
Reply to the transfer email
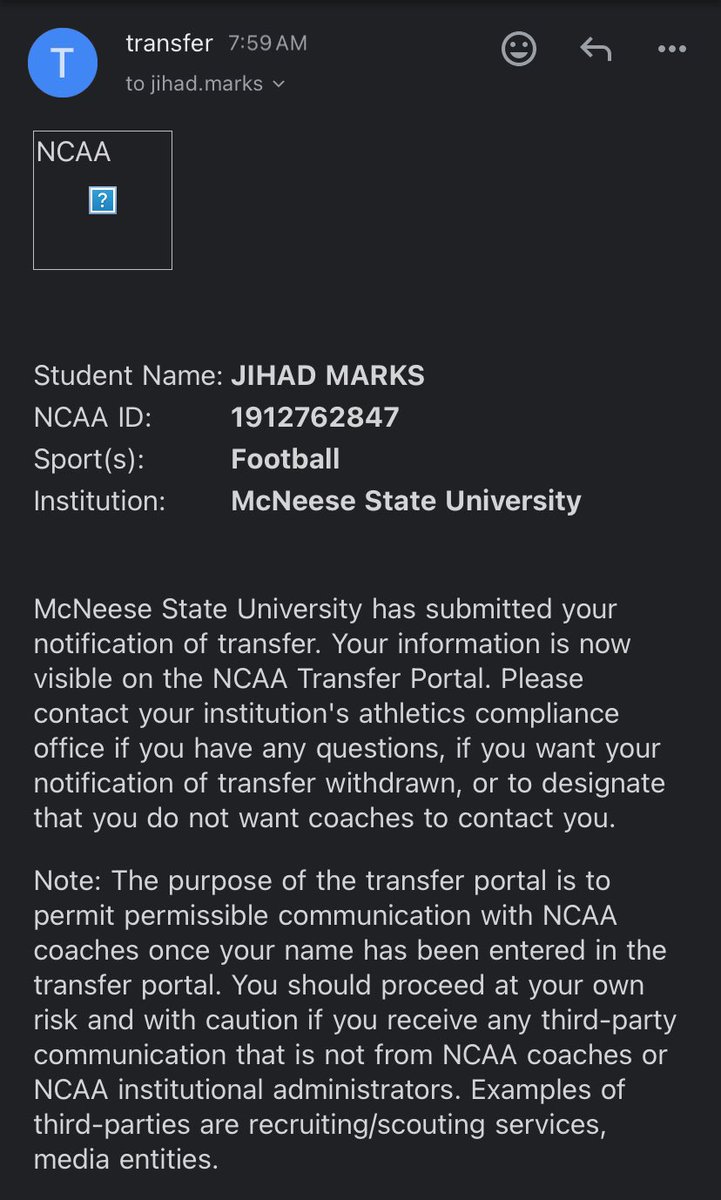[x=596, y=49]
